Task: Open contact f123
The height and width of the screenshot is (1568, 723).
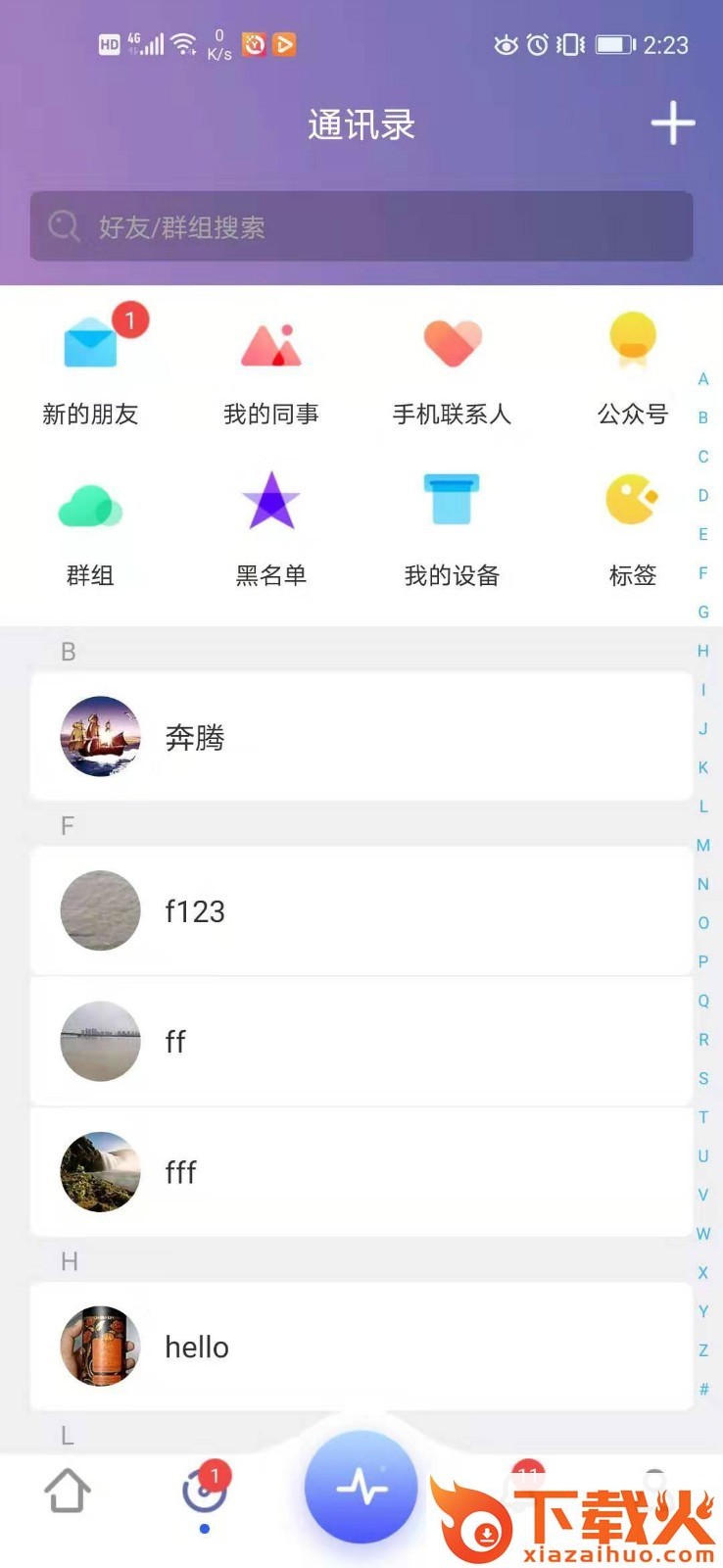Action: (361, 911)
